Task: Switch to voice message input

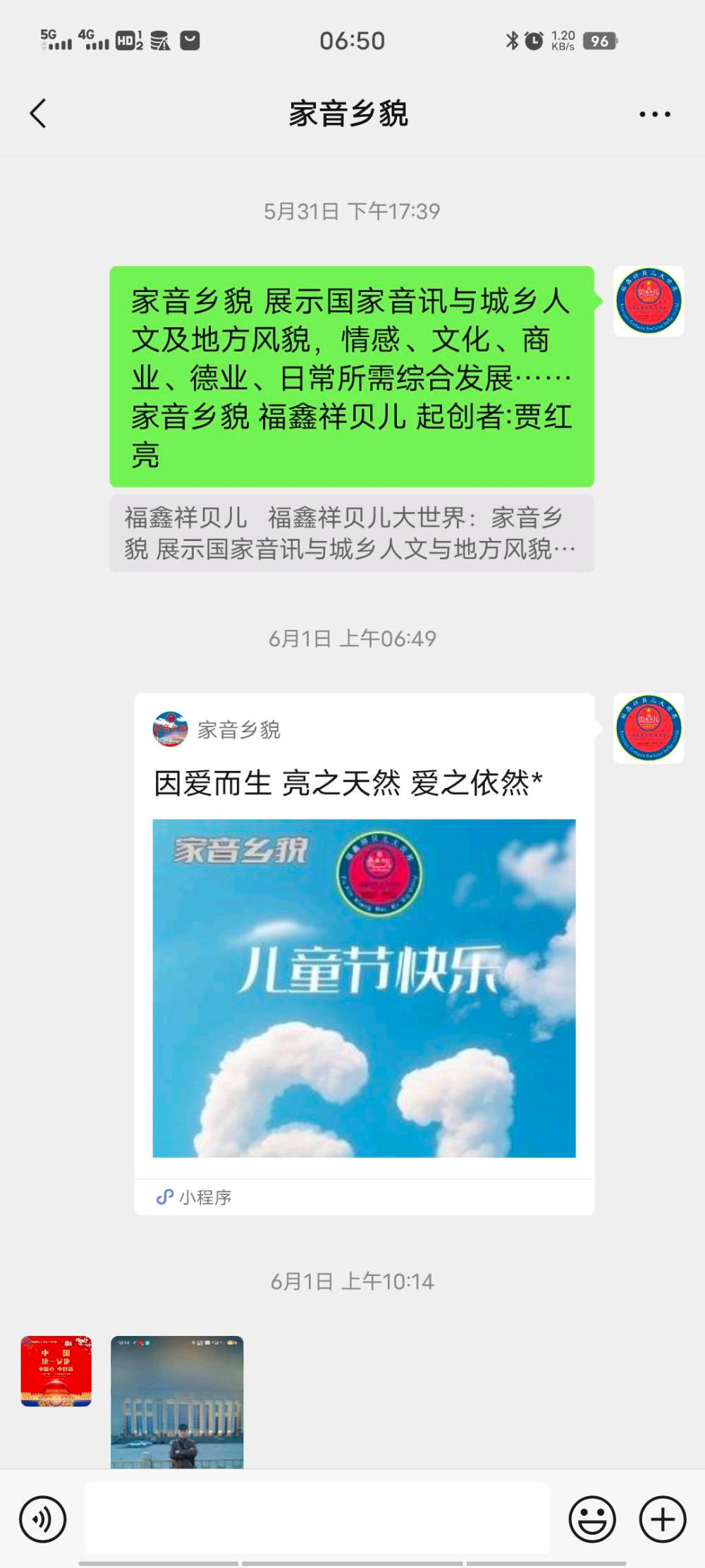Action: tap(43, 1519)
